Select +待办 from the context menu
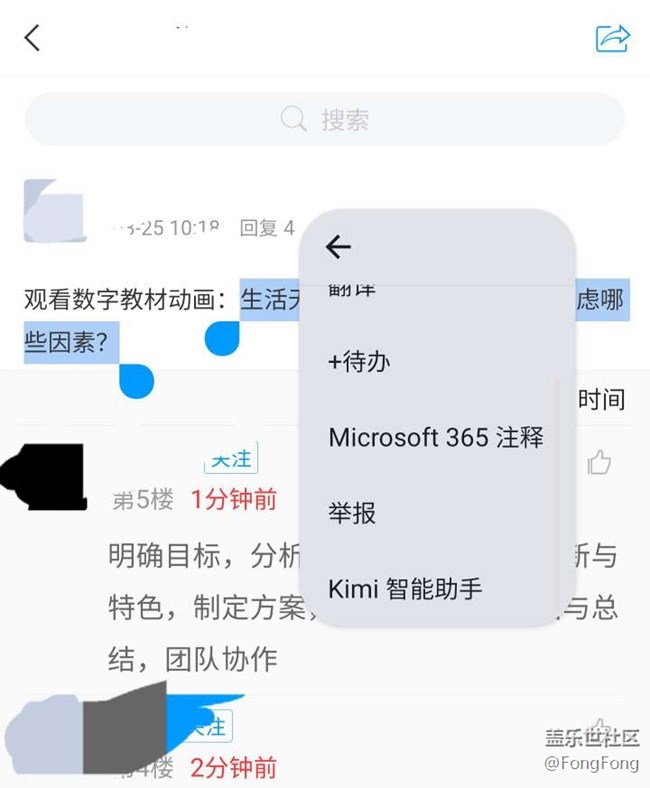 (x=359, y=362)
